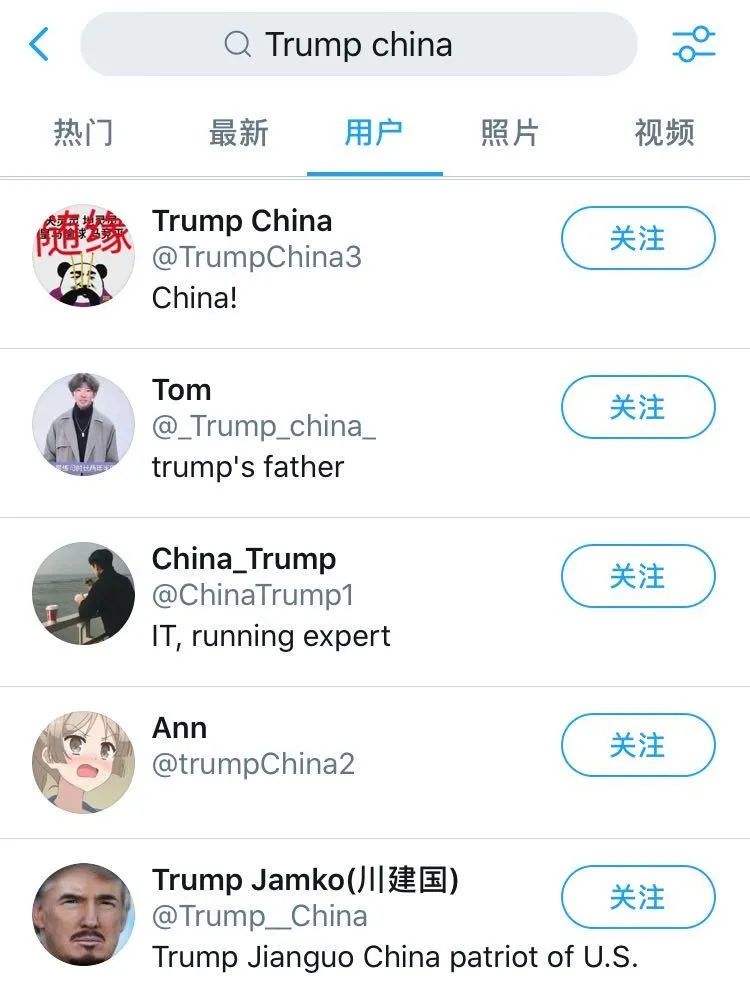Tap the 'Trump china' search field
This screenshot has height=1001, width=750.
tap(358, 45)
